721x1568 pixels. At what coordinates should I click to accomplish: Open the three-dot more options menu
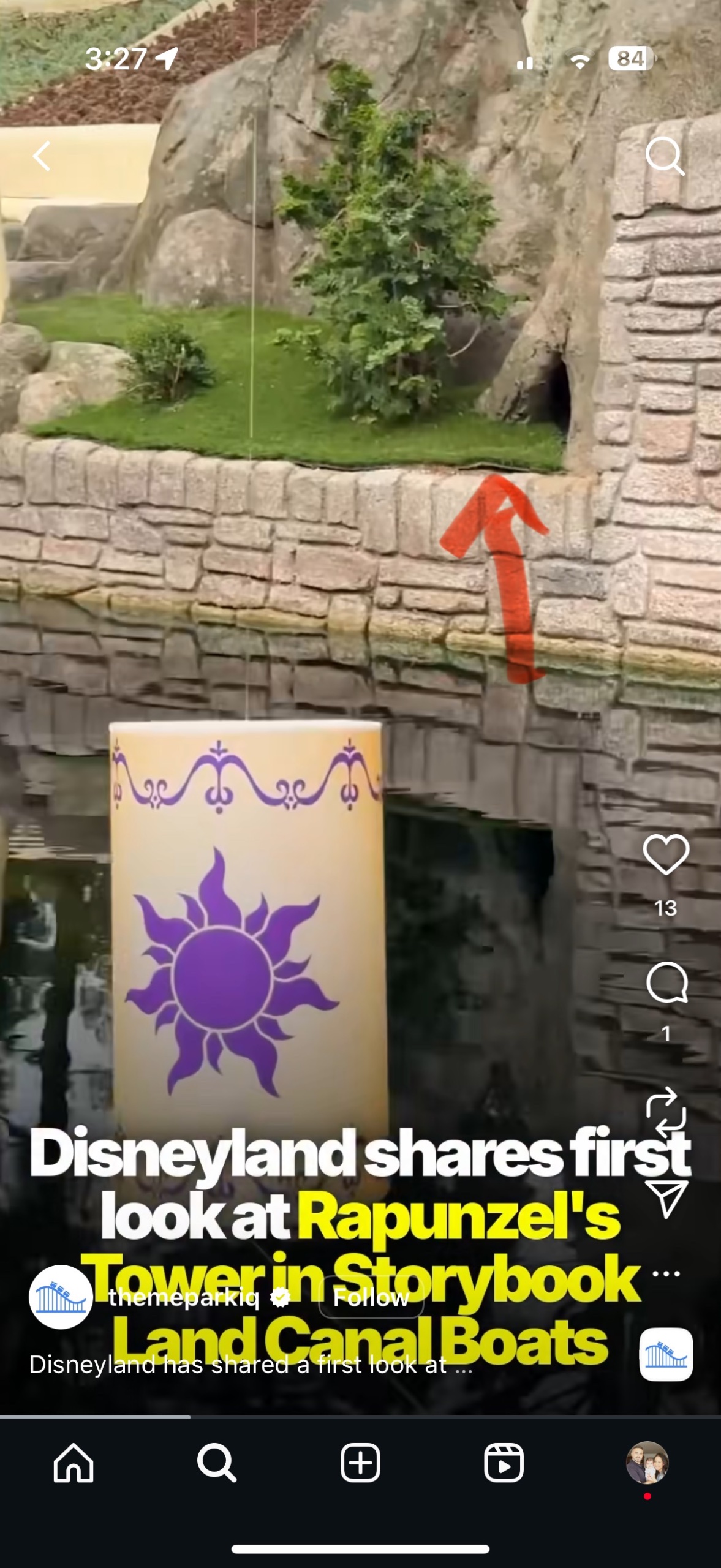[x=666, y=1274]
